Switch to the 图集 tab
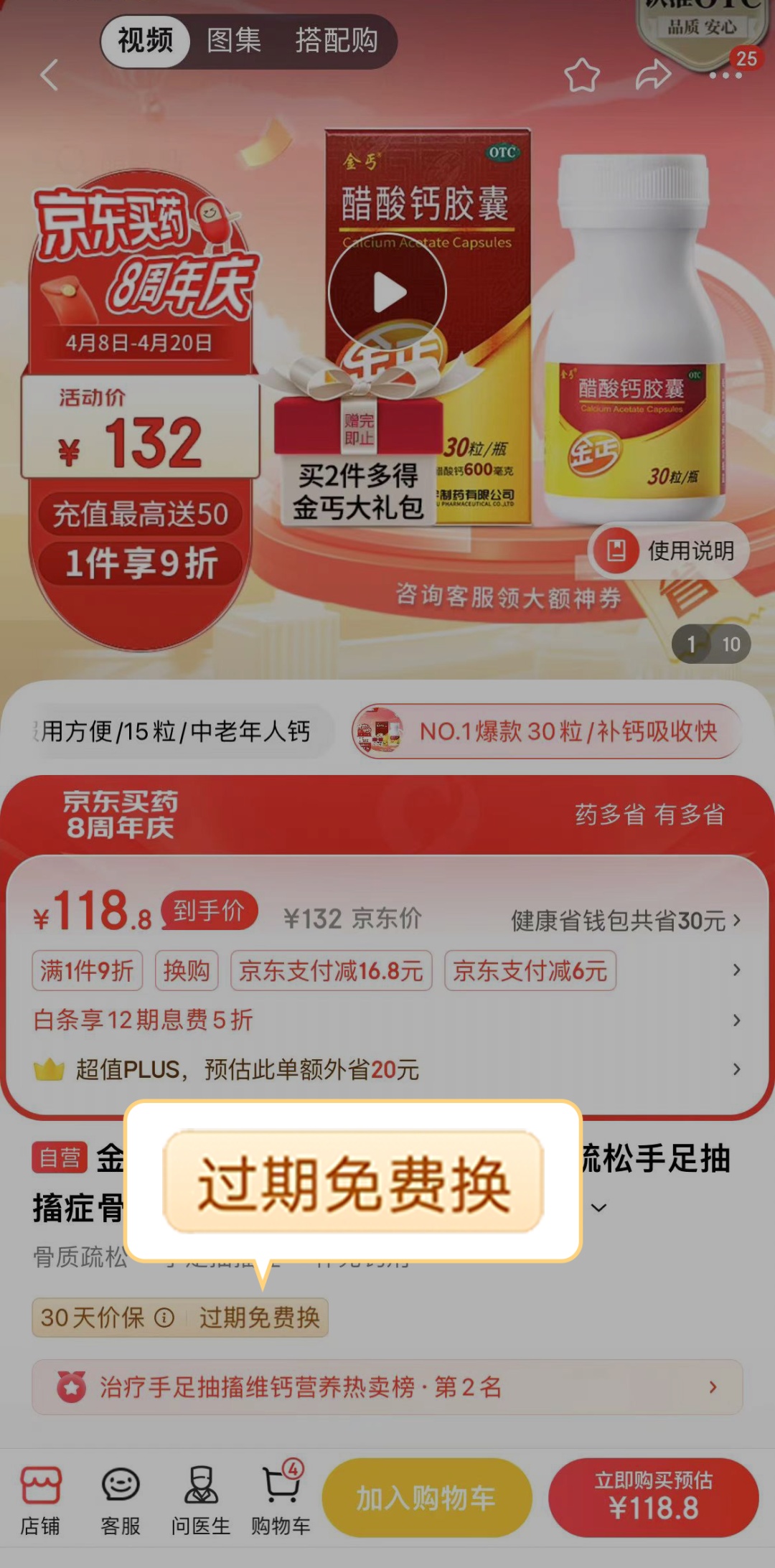This screenshot has height=1568, width=775. (234, 41)
